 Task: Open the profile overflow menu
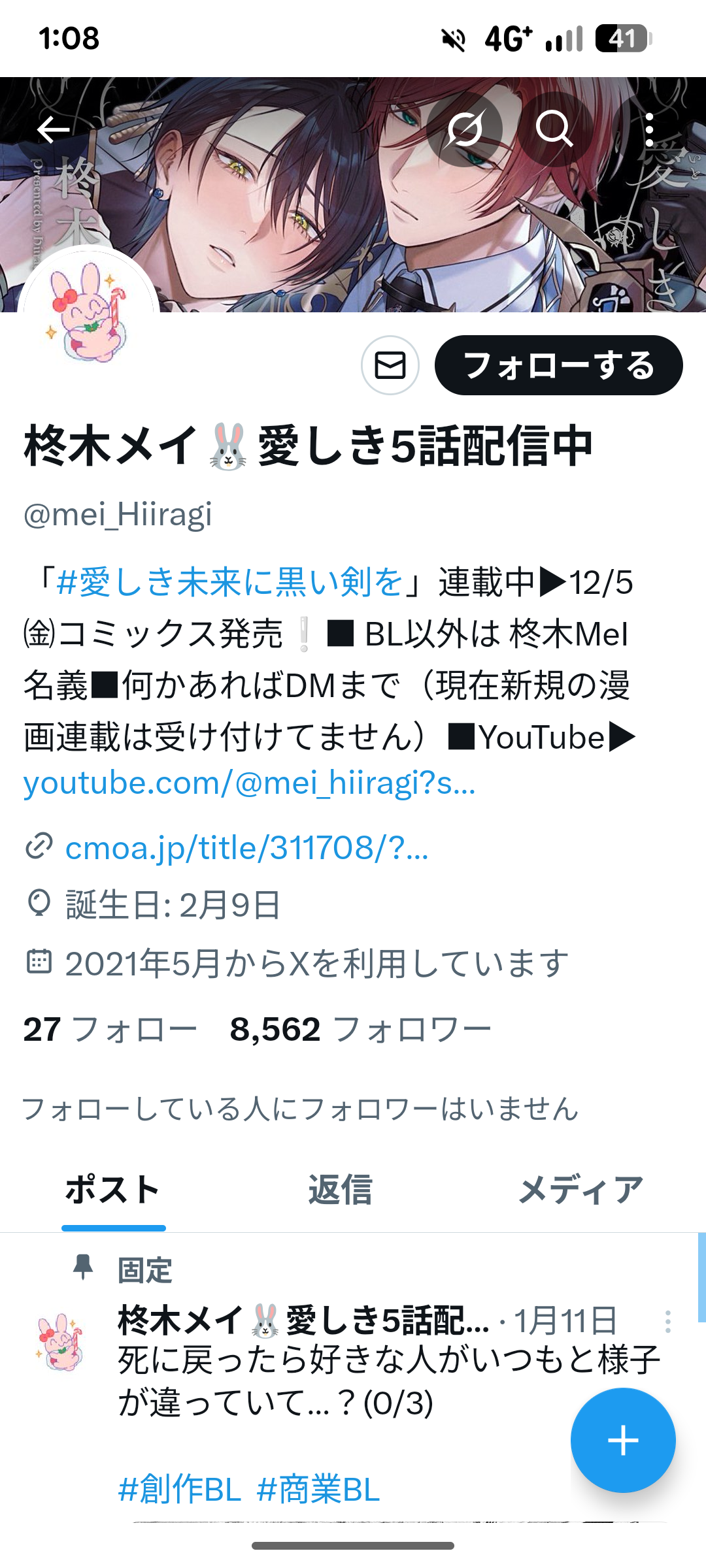pos(648,129)
